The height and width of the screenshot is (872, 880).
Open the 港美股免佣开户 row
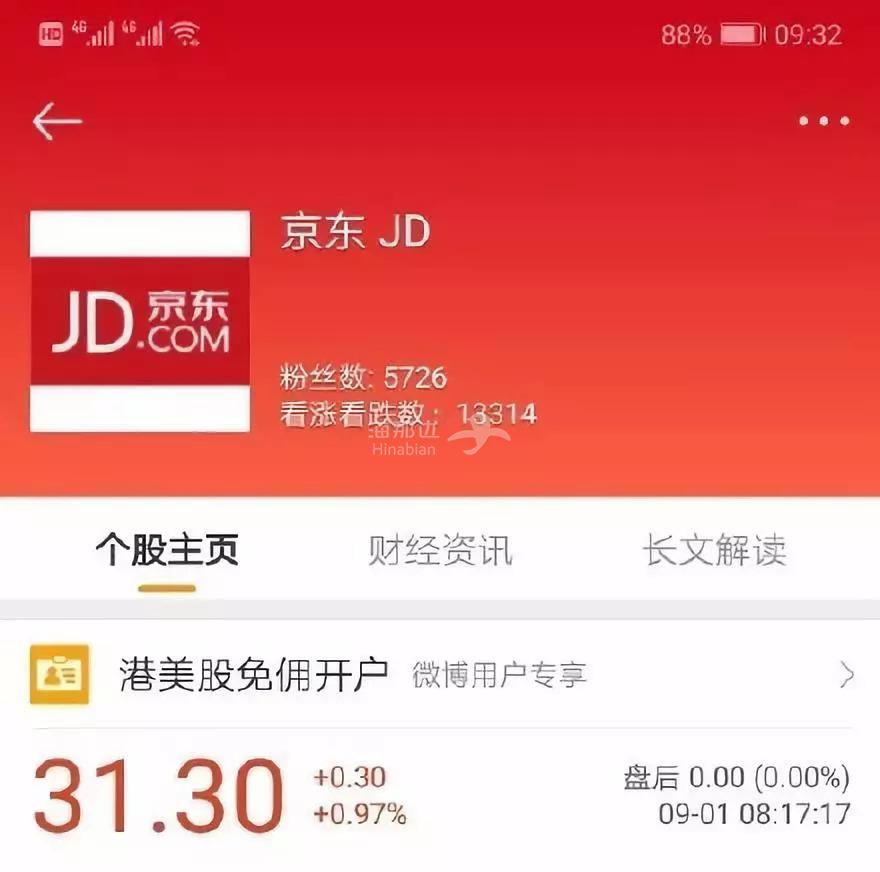440,675
